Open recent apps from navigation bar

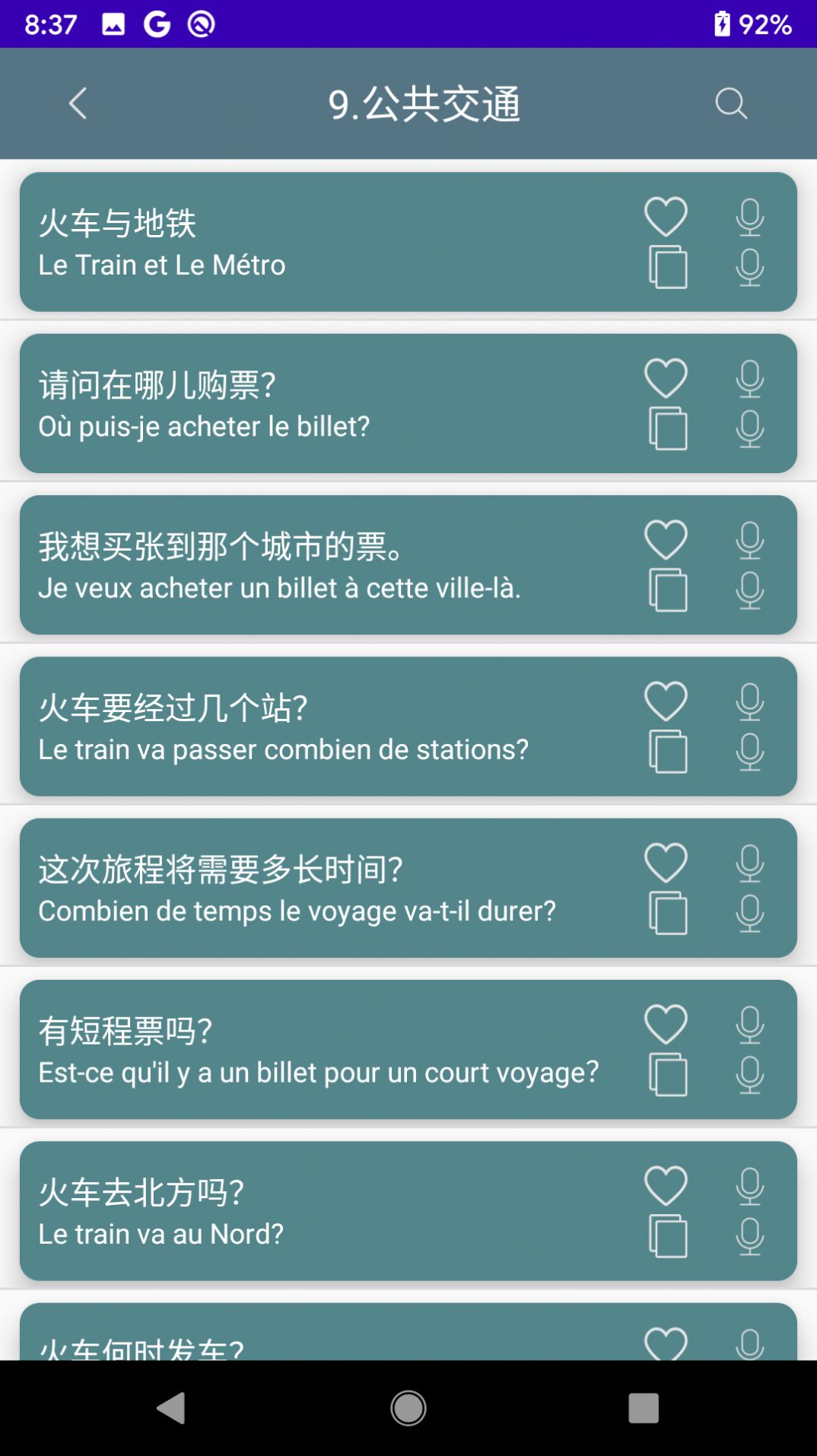point(644,1408)
